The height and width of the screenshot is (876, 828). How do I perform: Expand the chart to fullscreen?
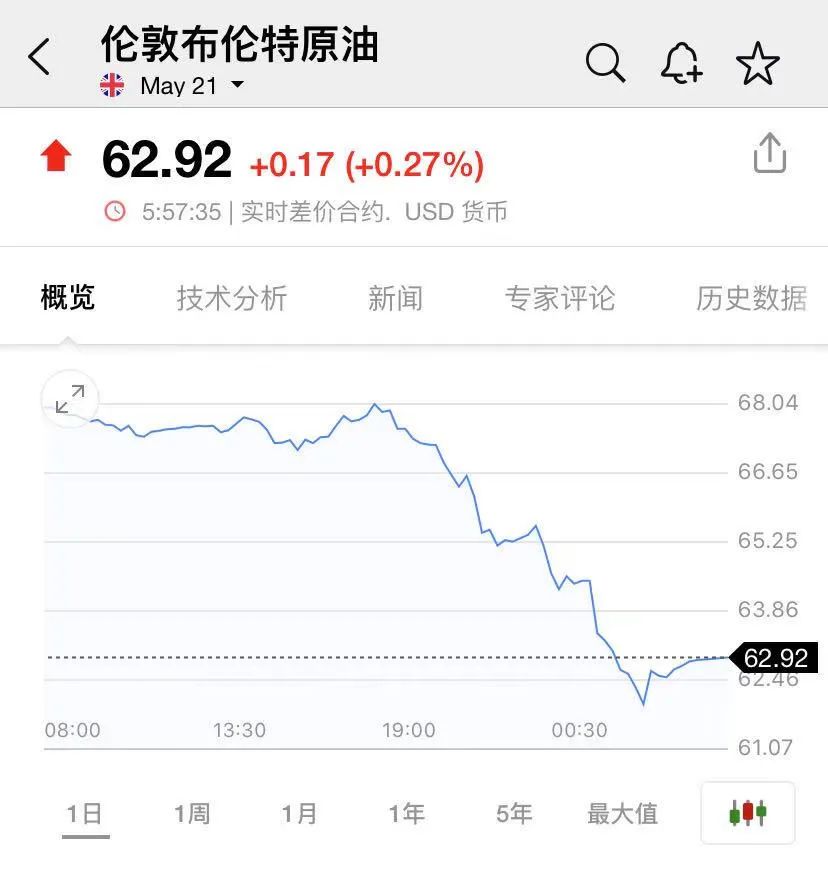tap(70, 399)
